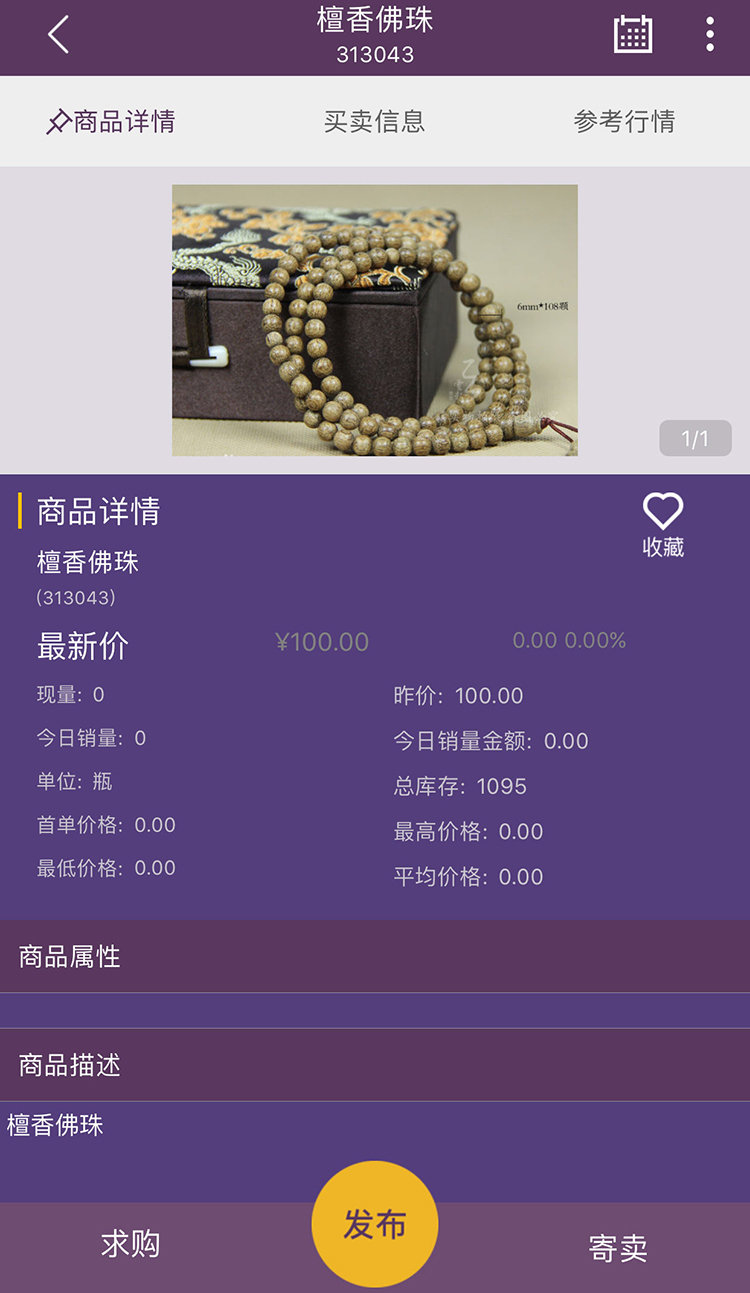The width and height of the screenshot is (750, 1293).
Task: Tap the 求购 button
Action: click(x=131, y=1245)
